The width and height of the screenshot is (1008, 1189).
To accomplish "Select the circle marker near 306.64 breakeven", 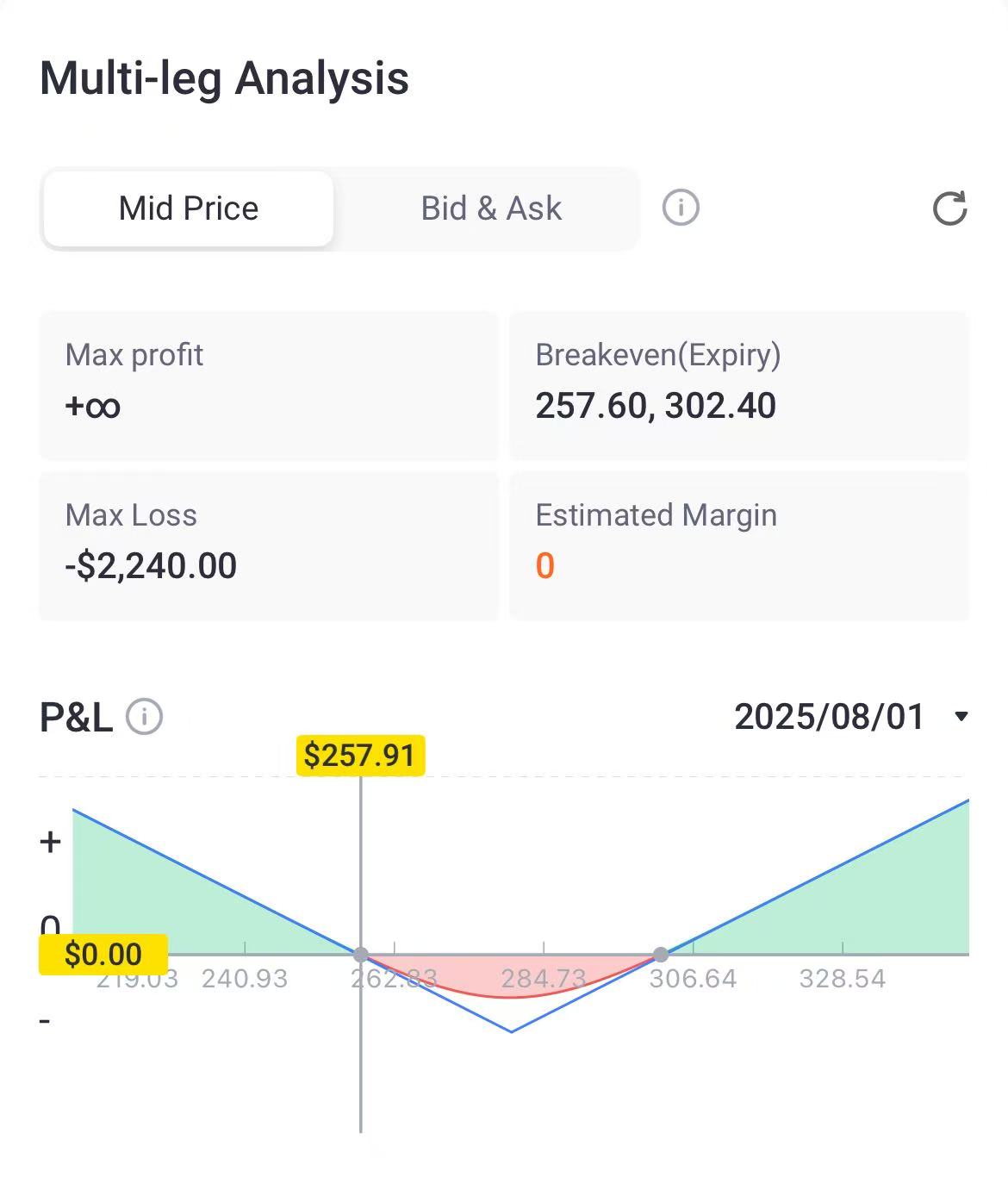I will pos(660,954).
